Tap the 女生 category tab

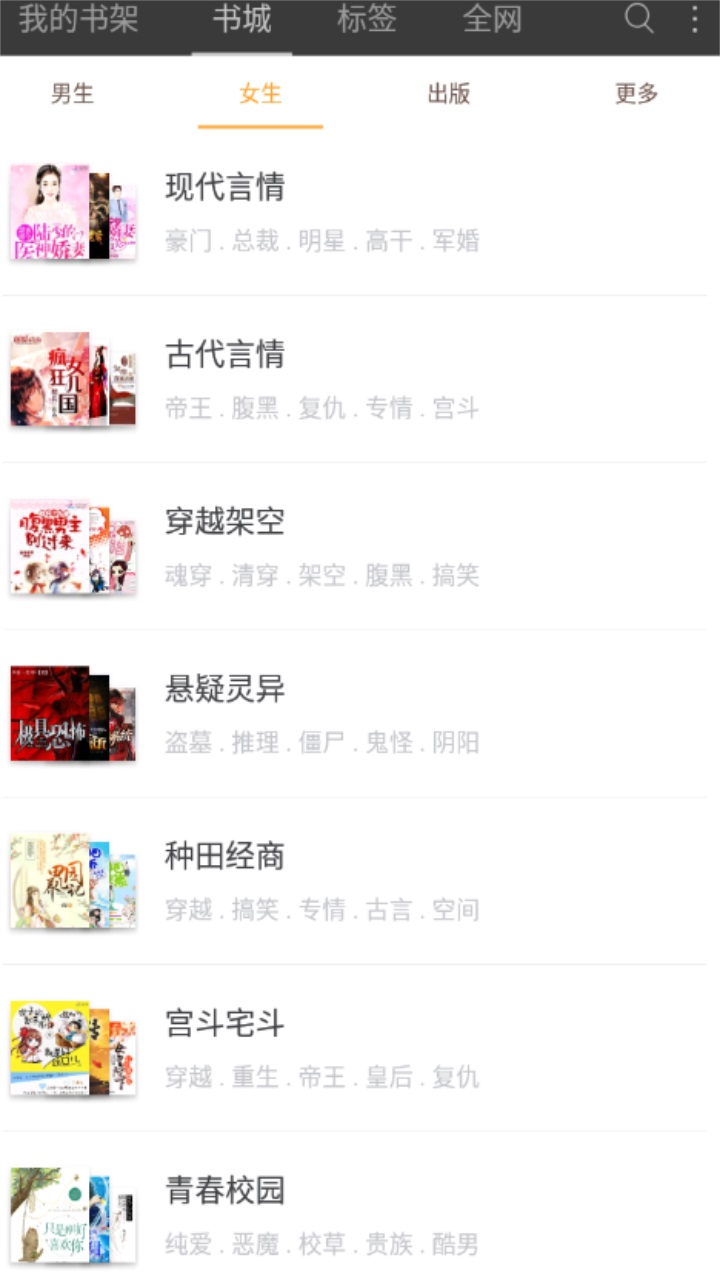point(260,94)
